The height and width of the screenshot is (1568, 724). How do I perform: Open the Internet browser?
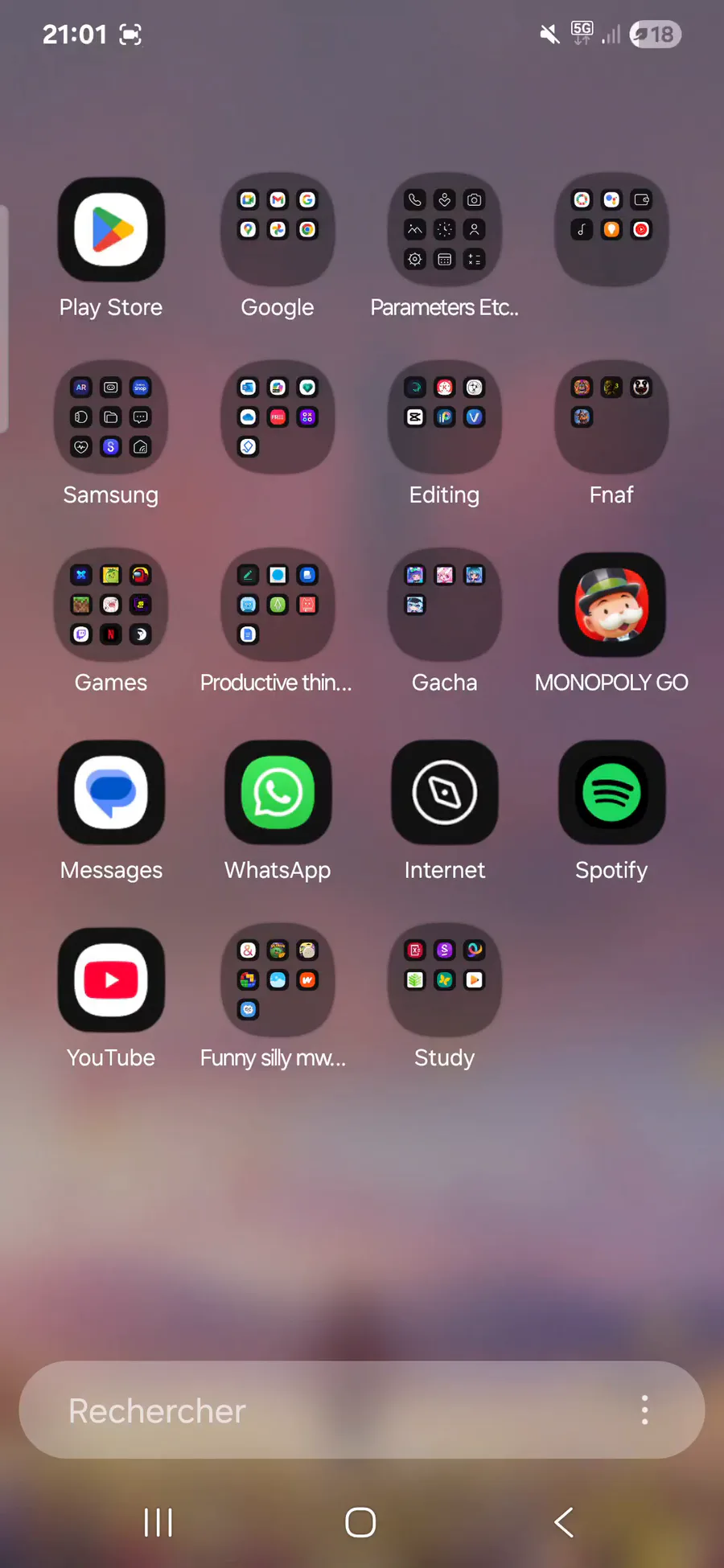coord(444,793)
